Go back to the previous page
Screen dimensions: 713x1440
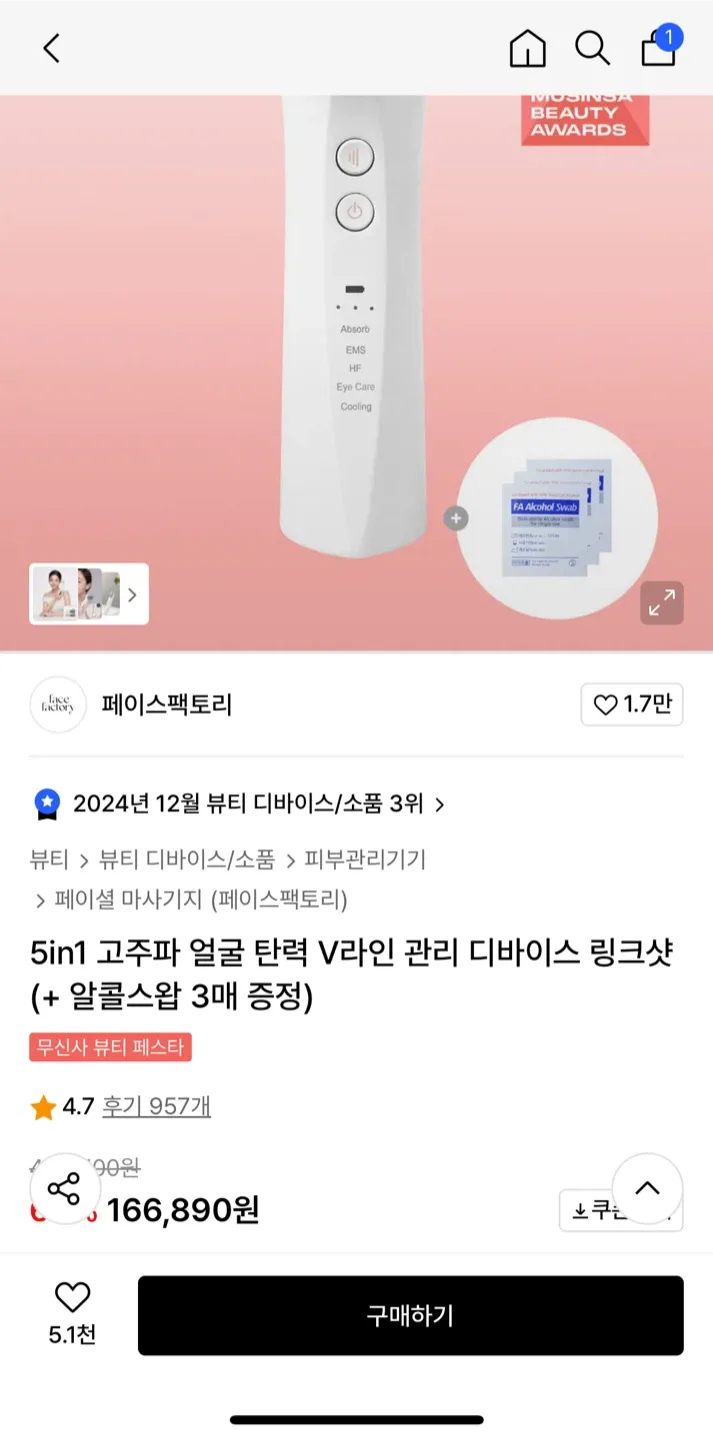click(52, 47)
